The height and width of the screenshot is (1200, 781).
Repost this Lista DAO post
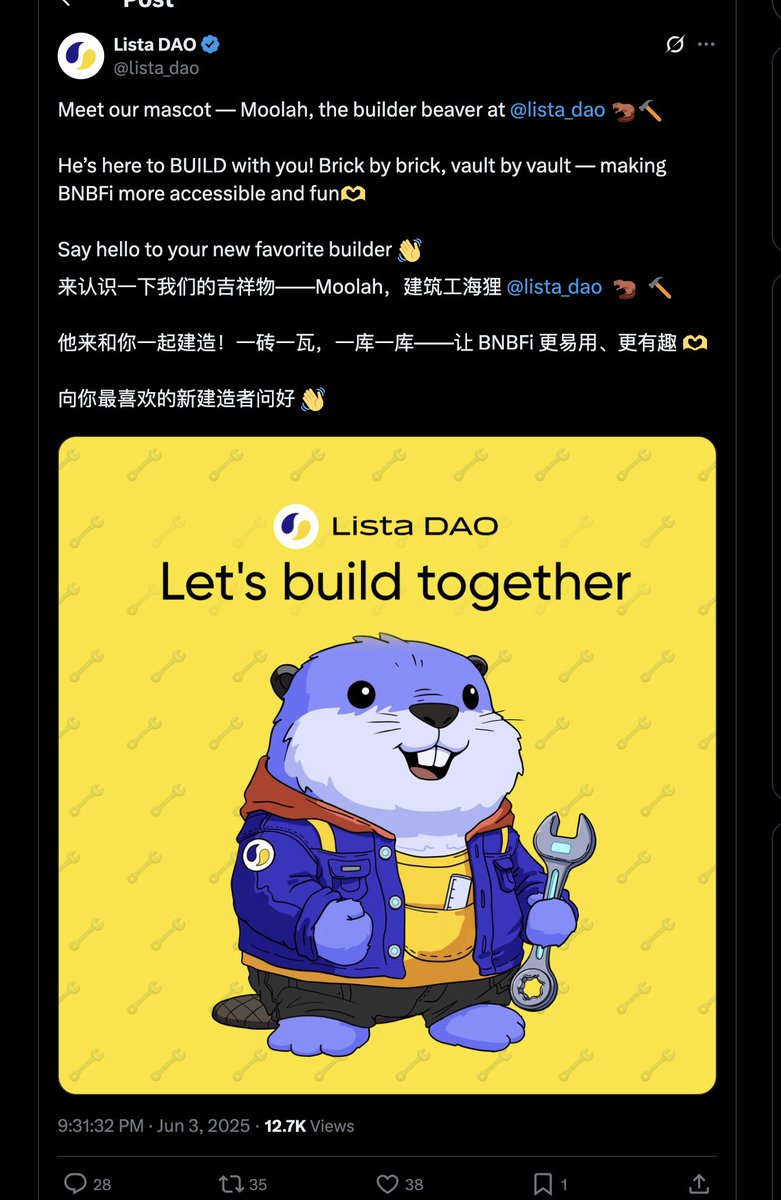coord(231,1184)
